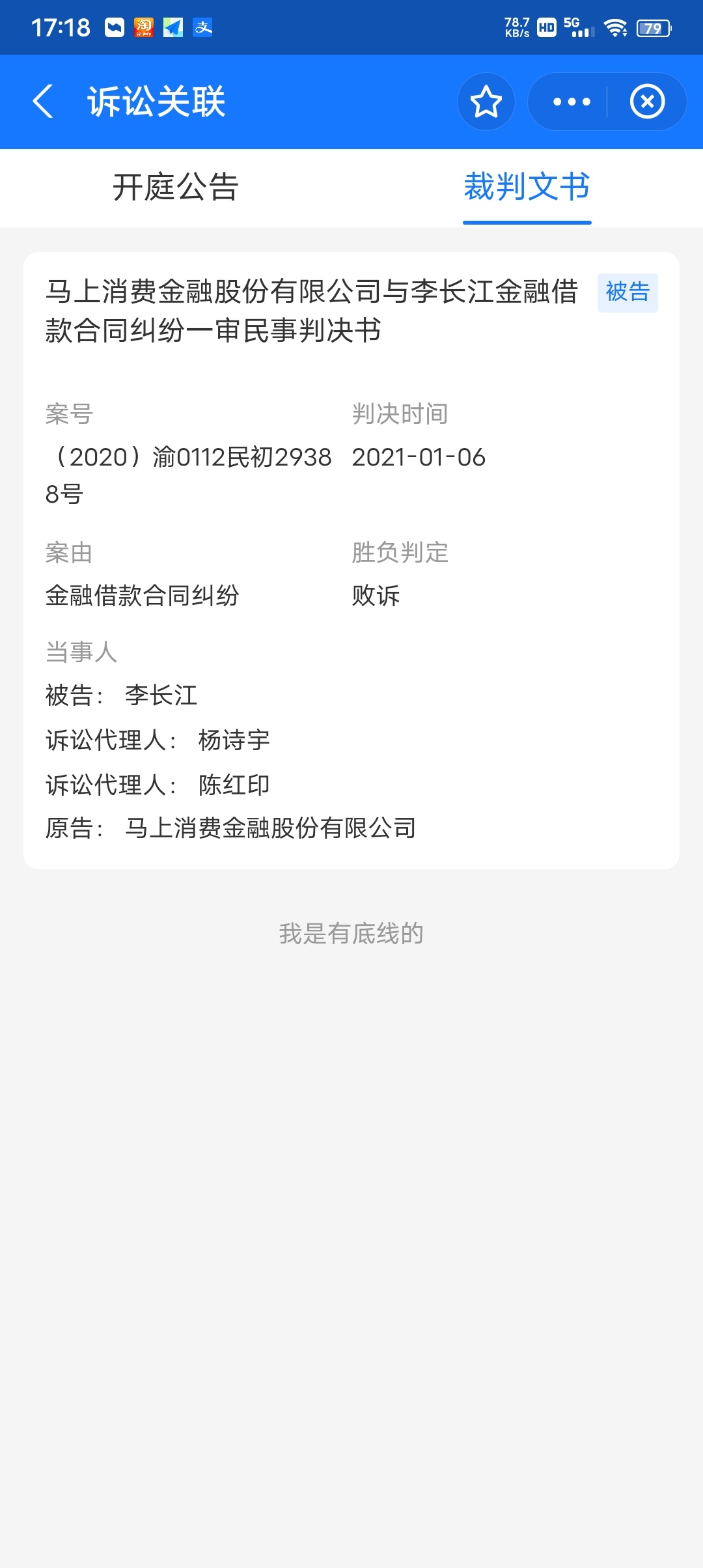Open the 马上消费金融 judgment document card
The width and height of the screenshot is (703, 1568).
click(351, 560)
